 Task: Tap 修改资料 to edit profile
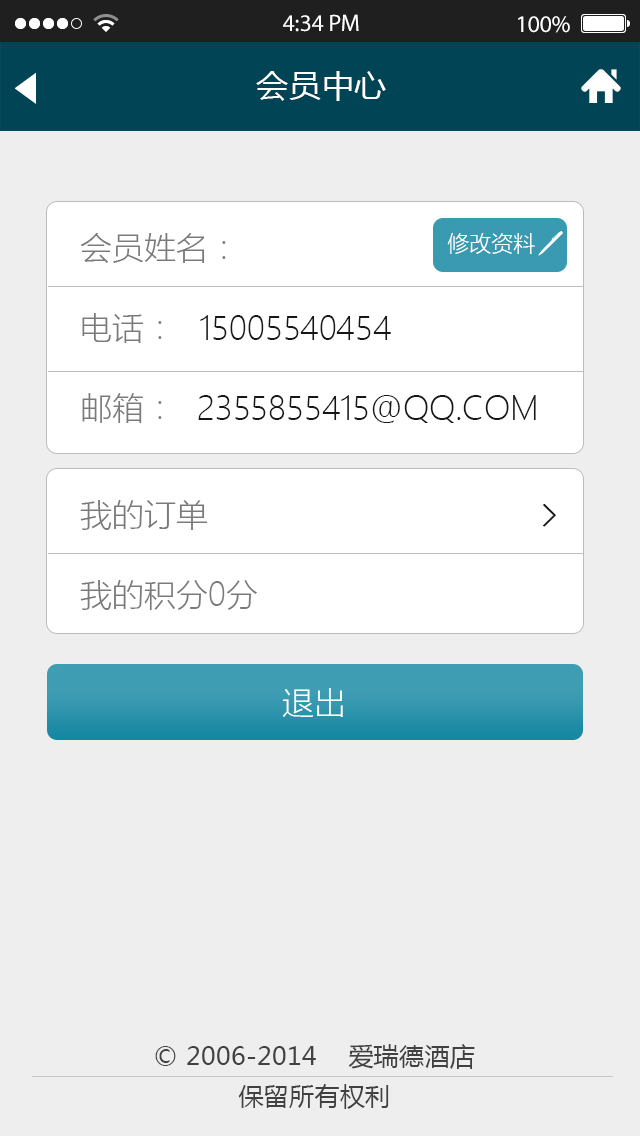pyautogui.click(x=500, y=245)
